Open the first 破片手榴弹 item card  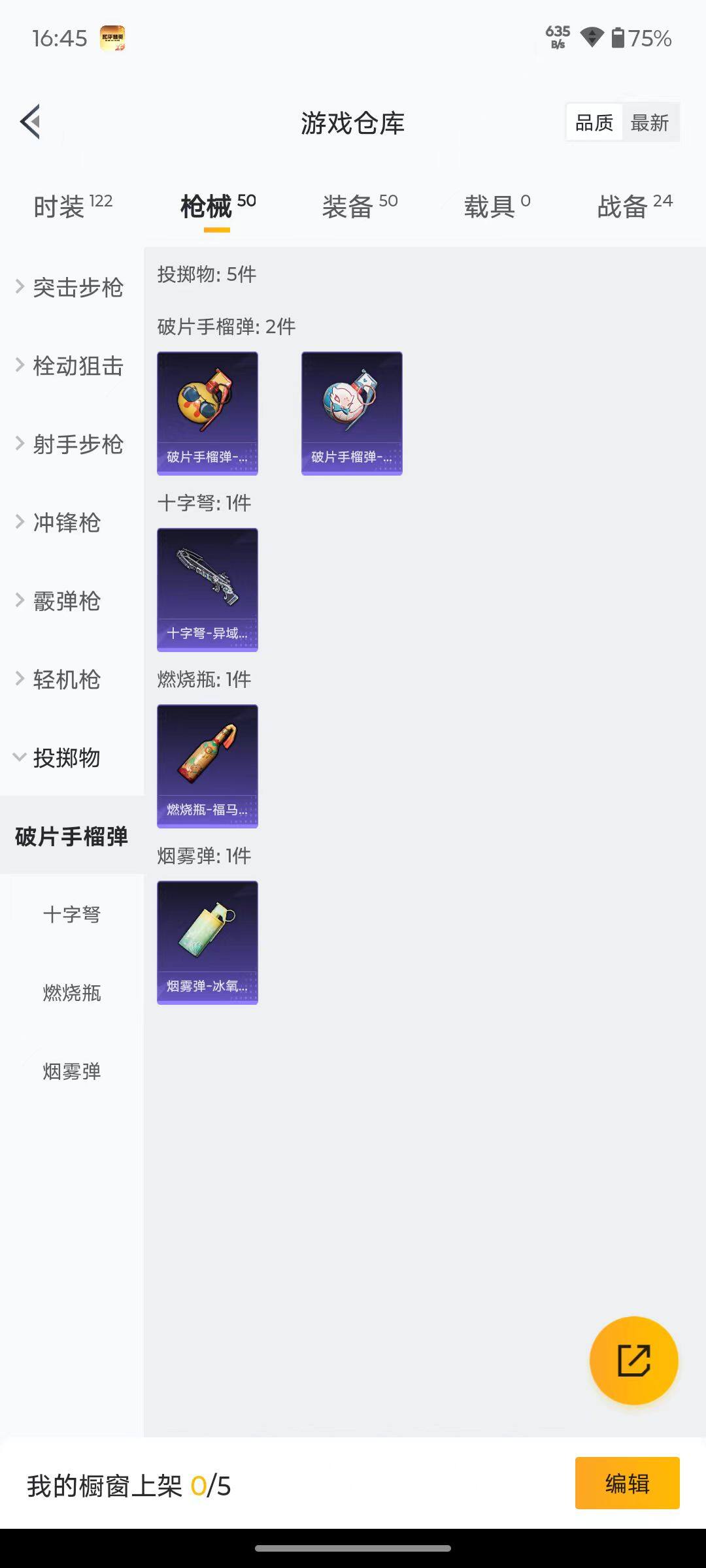pyautogui.click(x=207, y=412)
